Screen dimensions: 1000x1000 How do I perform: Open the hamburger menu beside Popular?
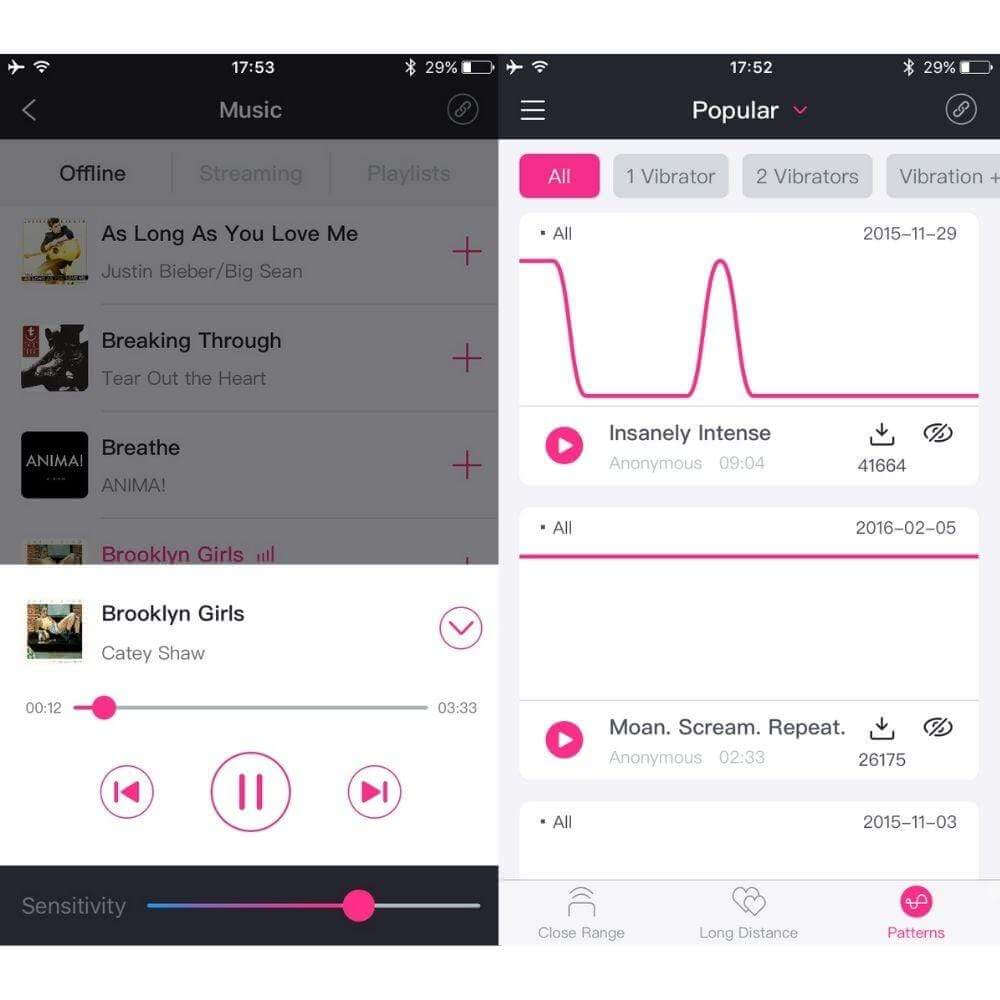click(x=533, y=110)
